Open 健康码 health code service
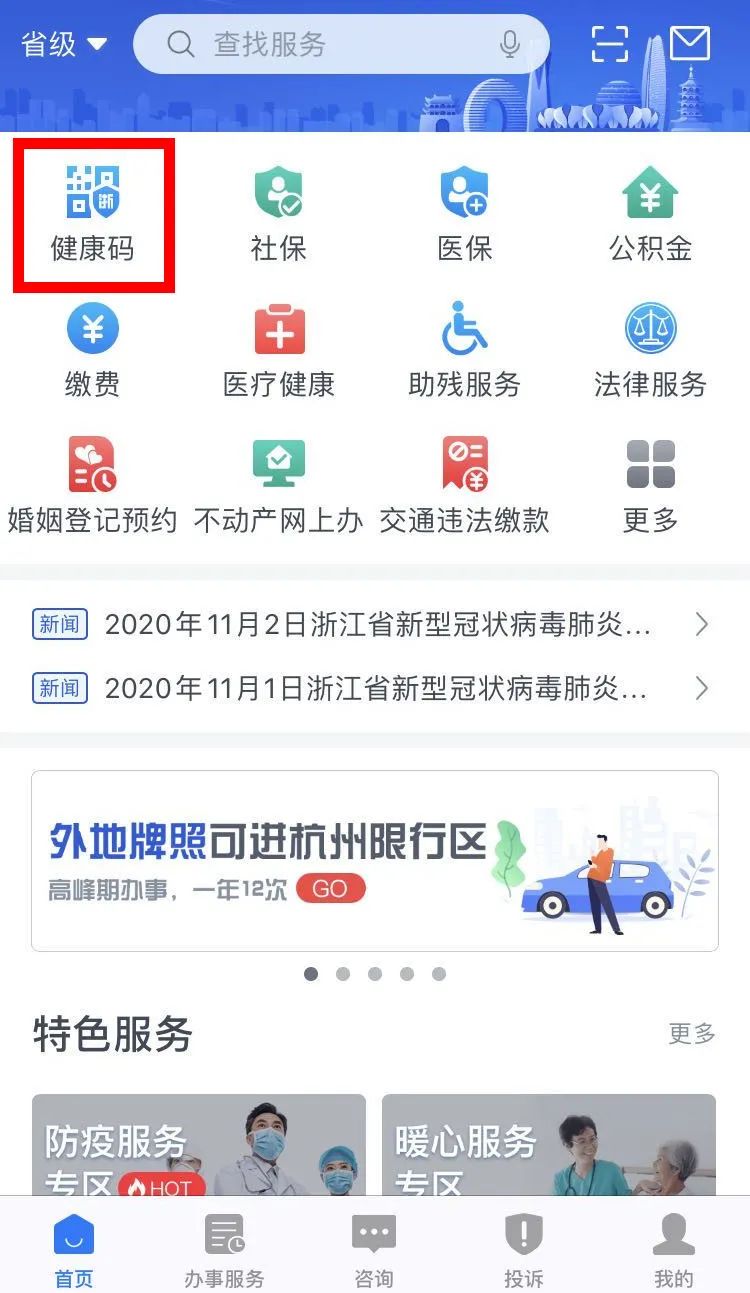Image resolution: width=750 pixels, height=1293 pixels. pos(93,215)
